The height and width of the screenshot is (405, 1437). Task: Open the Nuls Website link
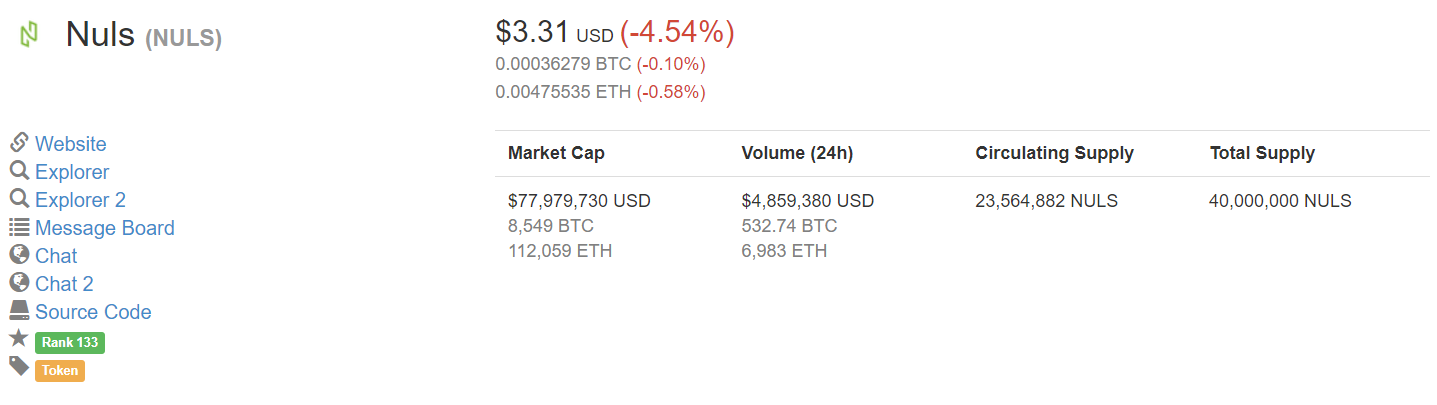point(70,144)
